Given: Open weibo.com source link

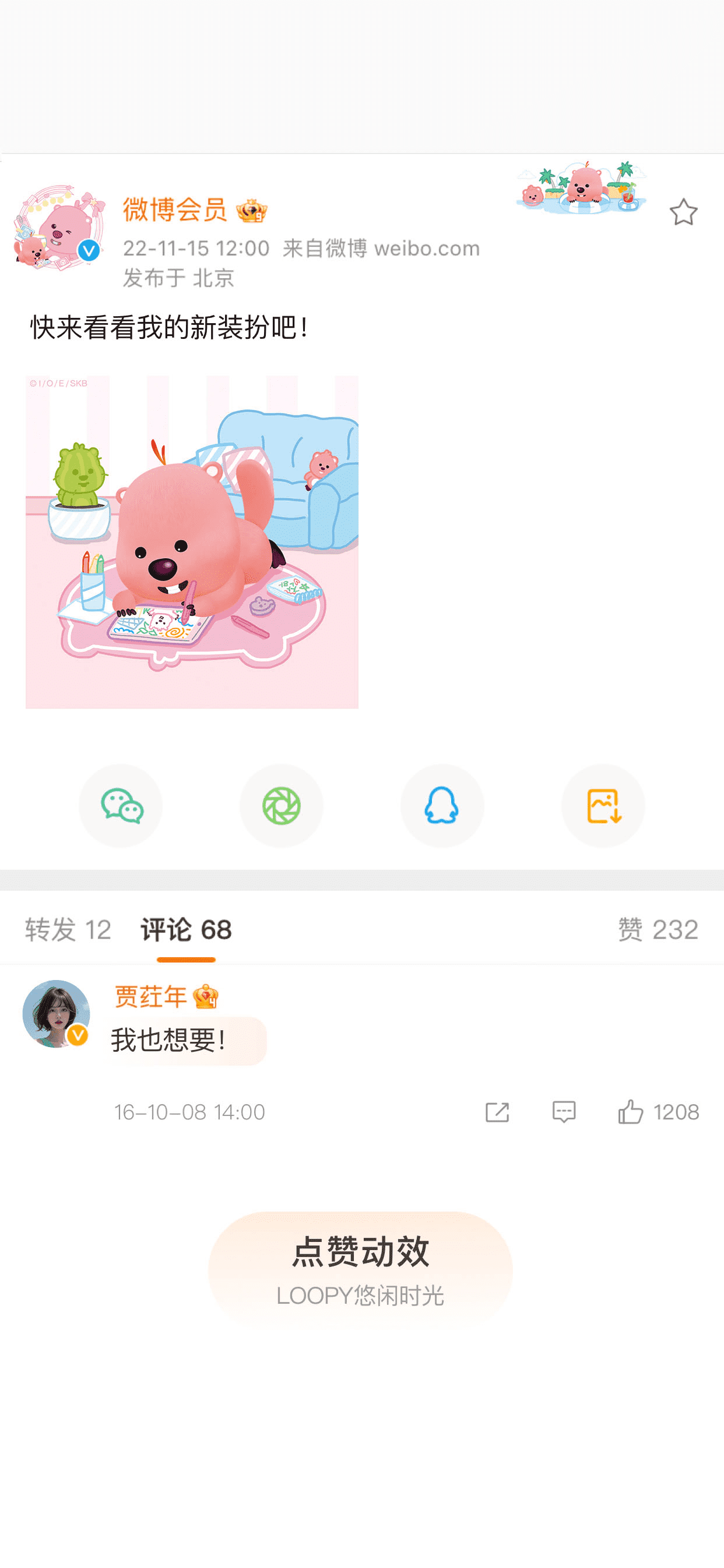Looking at the screenshot, I should [426, 247].
